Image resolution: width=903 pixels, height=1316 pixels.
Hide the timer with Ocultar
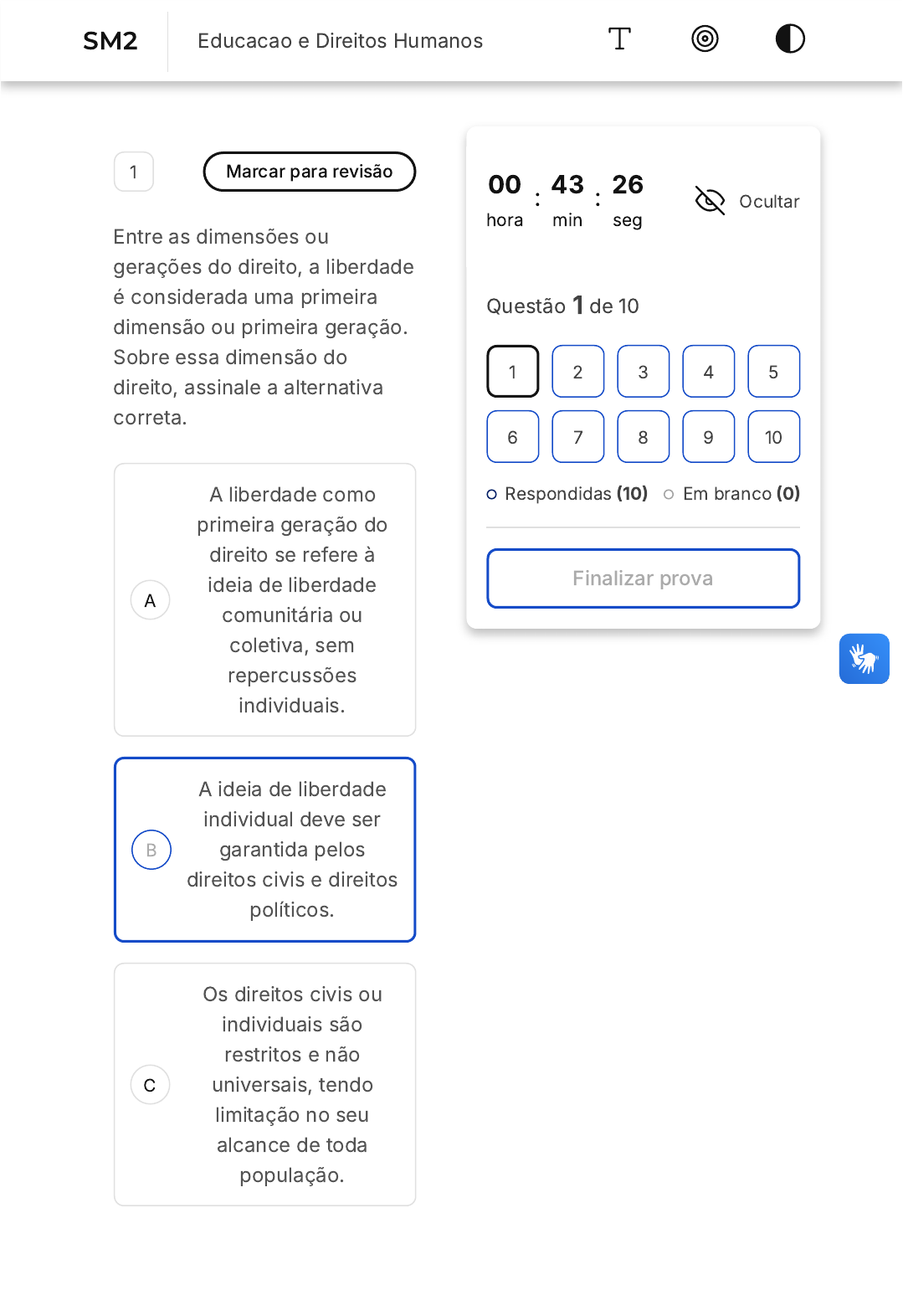coord(747,201)
